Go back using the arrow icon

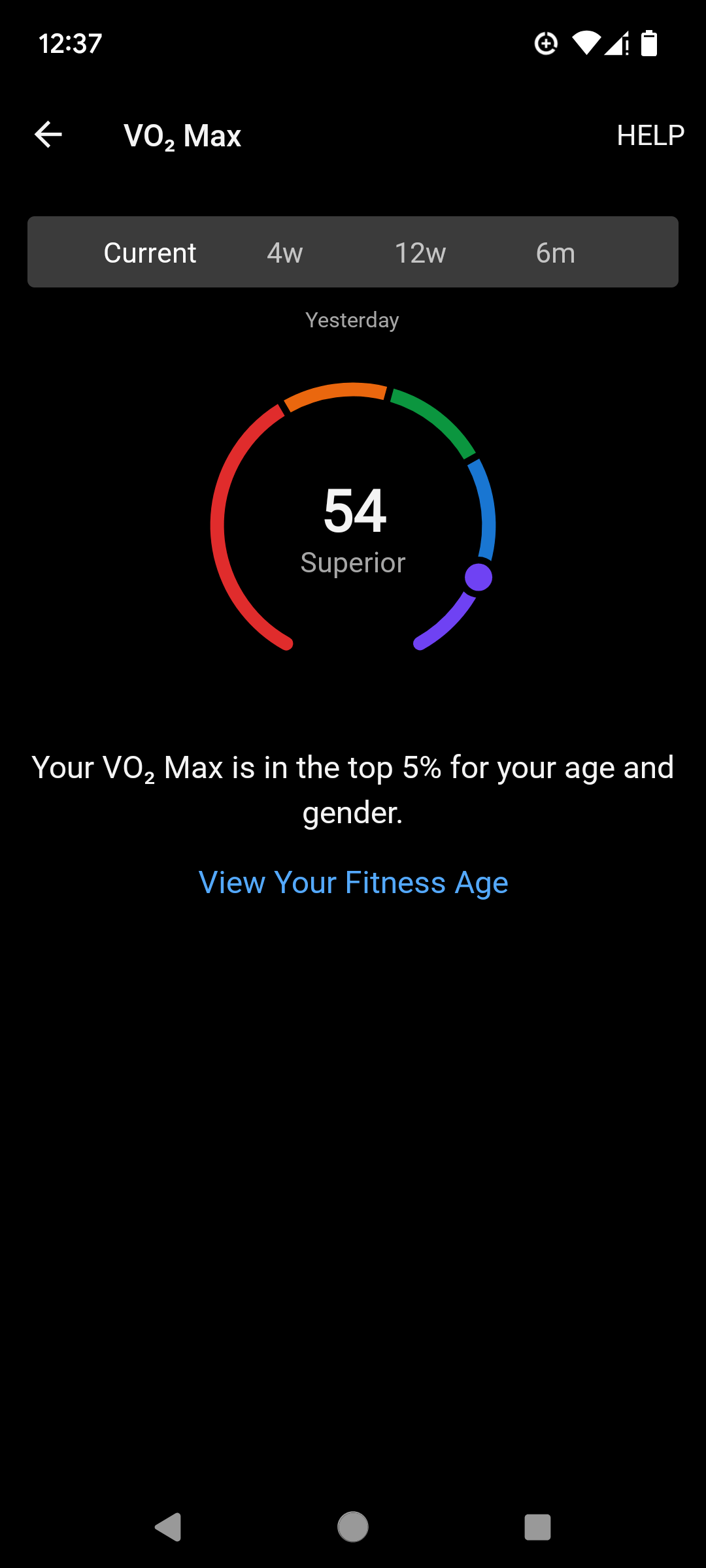click(x=48, y=135)
